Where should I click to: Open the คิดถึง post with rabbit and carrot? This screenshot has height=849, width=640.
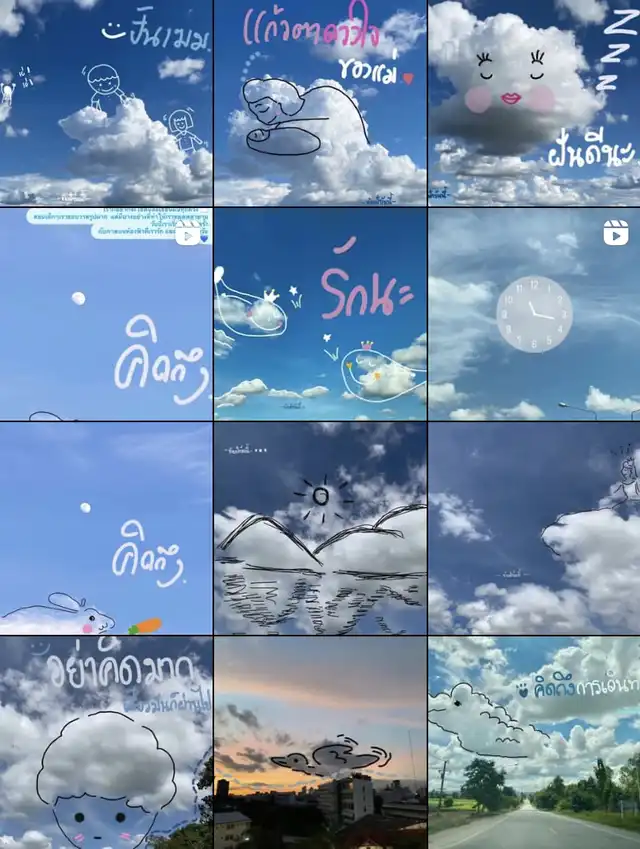coord(105,528)
